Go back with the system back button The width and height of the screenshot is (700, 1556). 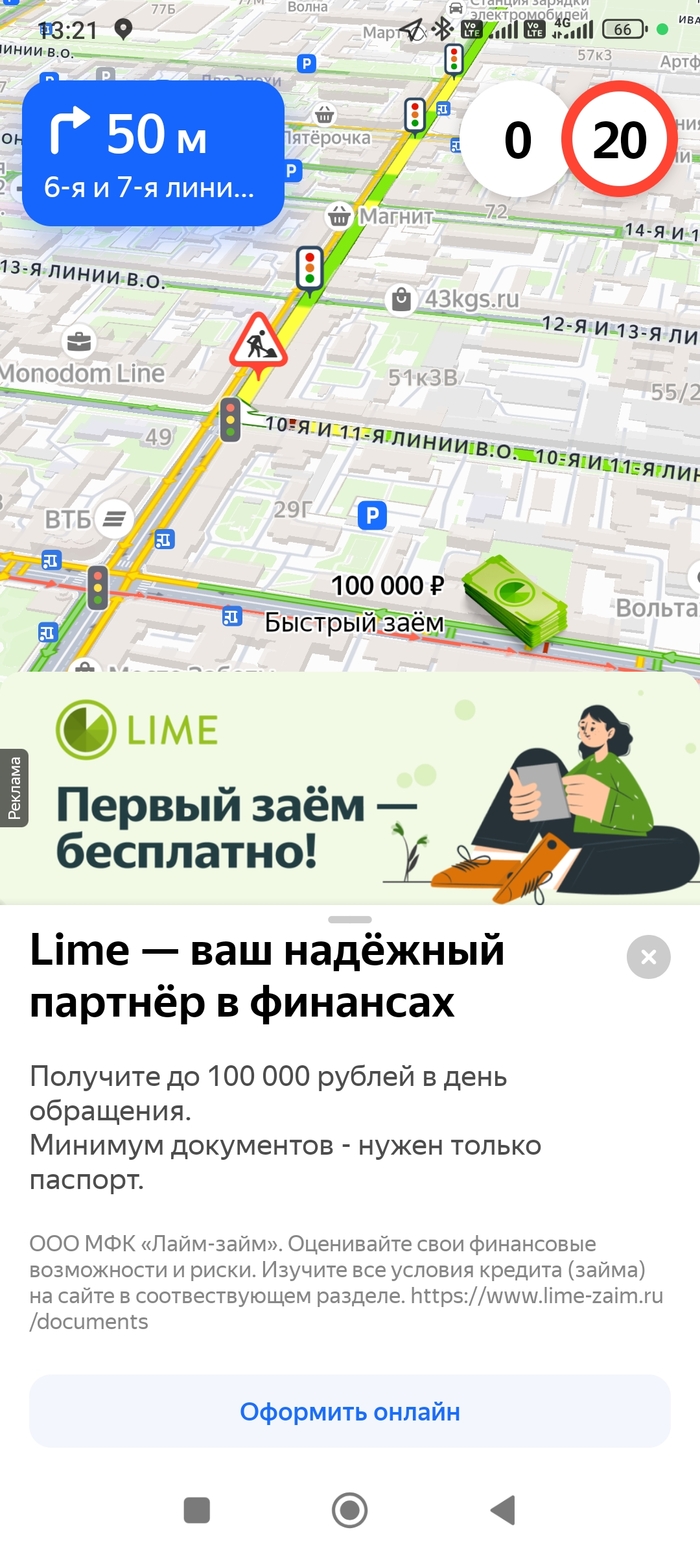point(502,1509)
